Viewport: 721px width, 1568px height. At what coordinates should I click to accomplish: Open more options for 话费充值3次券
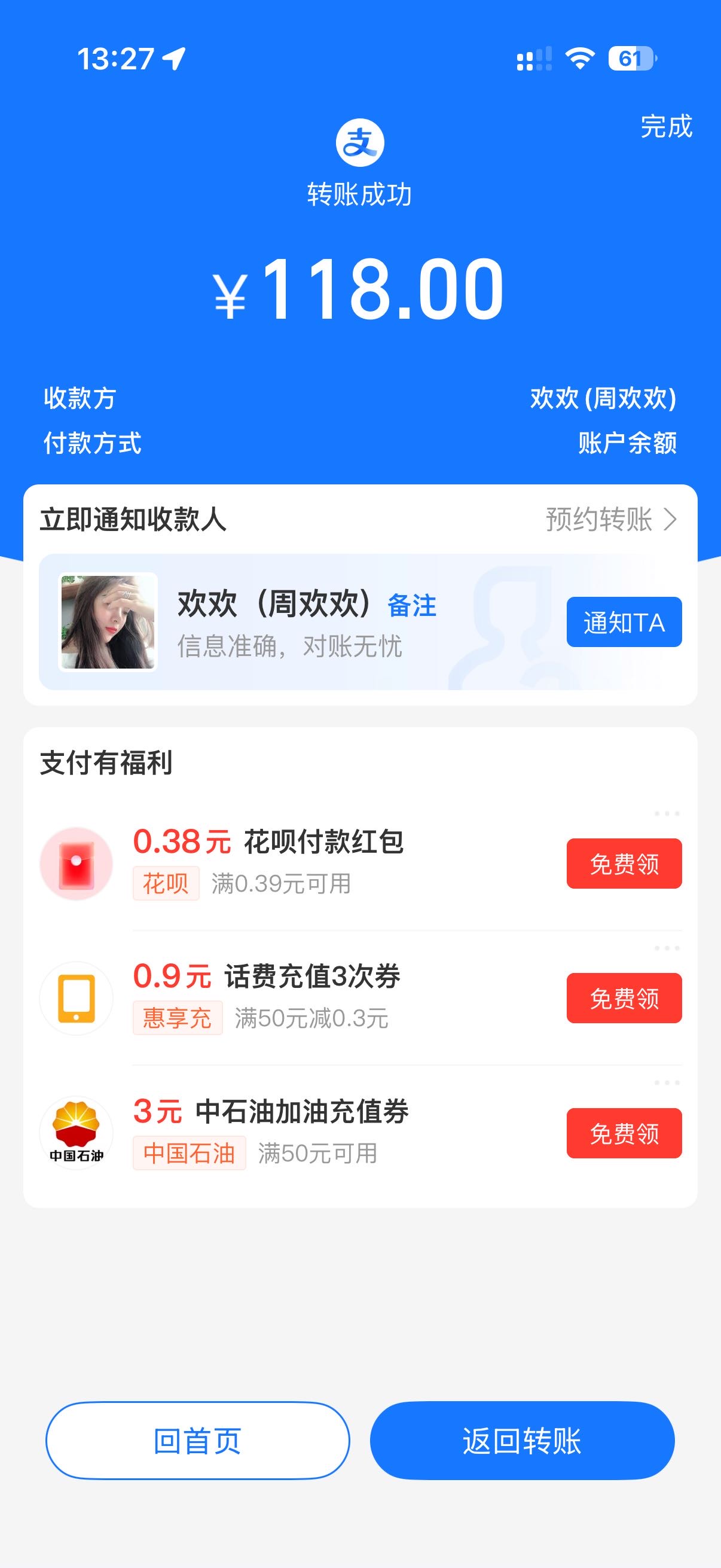667,948
